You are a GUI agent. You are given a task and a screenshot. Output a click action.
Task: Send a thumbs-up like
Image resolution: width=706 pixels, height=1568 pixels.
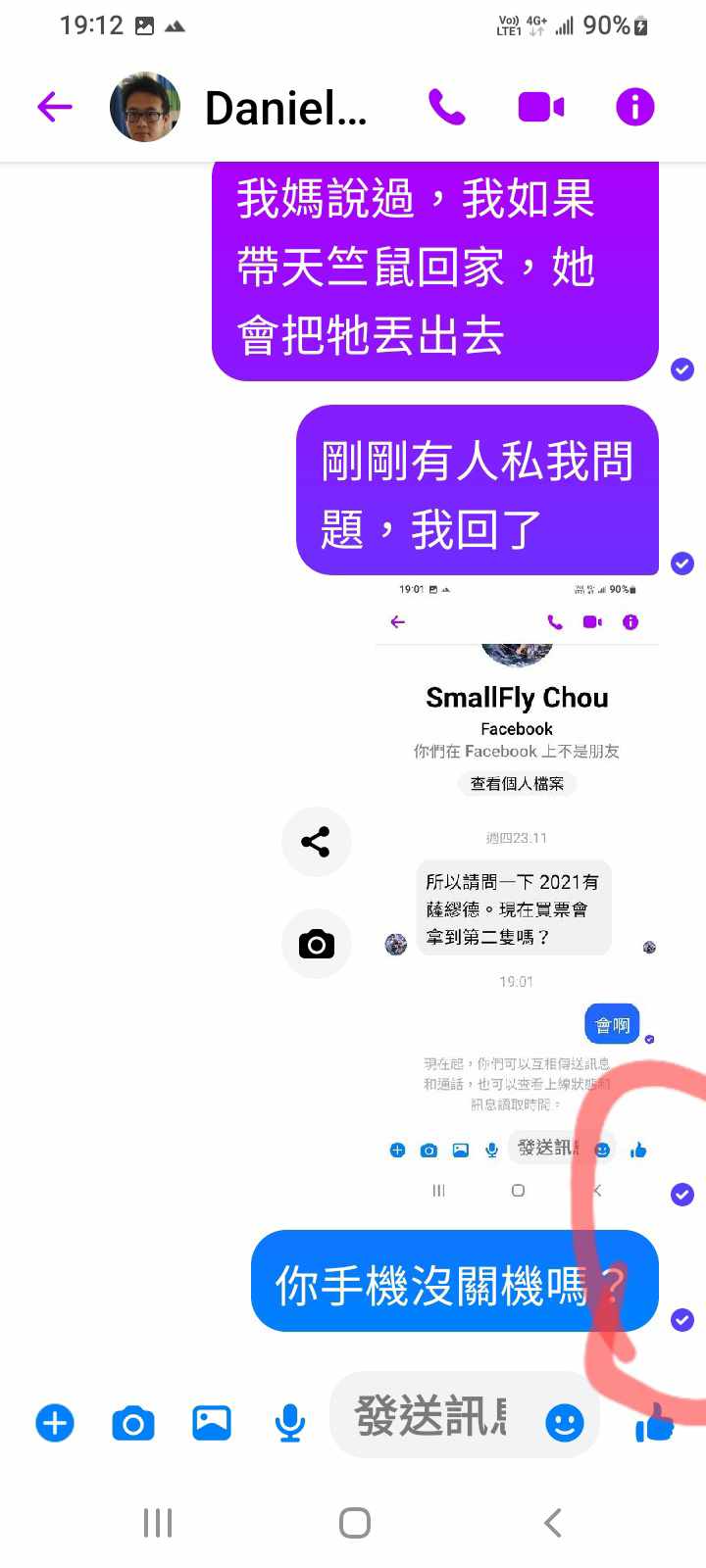(x=655, y=1422)
